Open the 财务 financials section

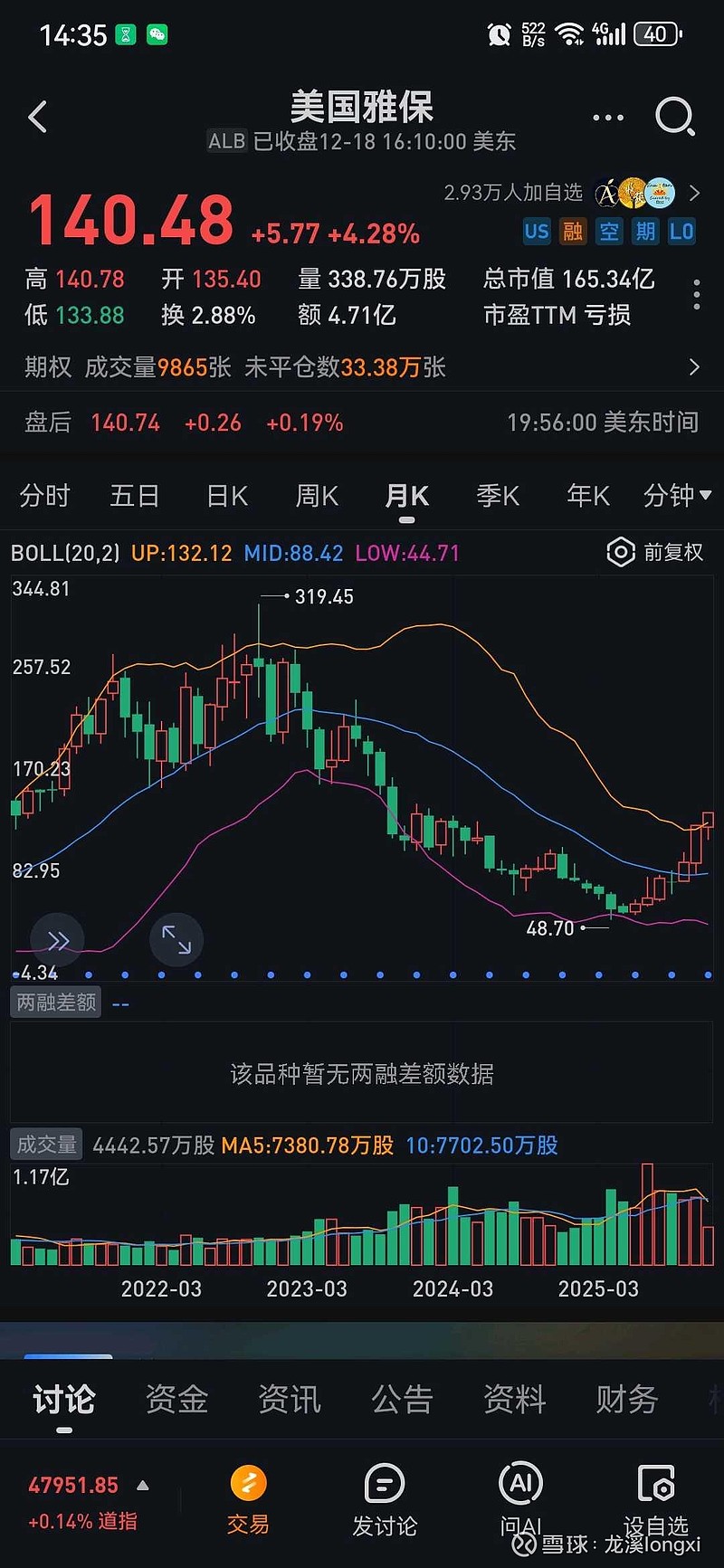625,1399
